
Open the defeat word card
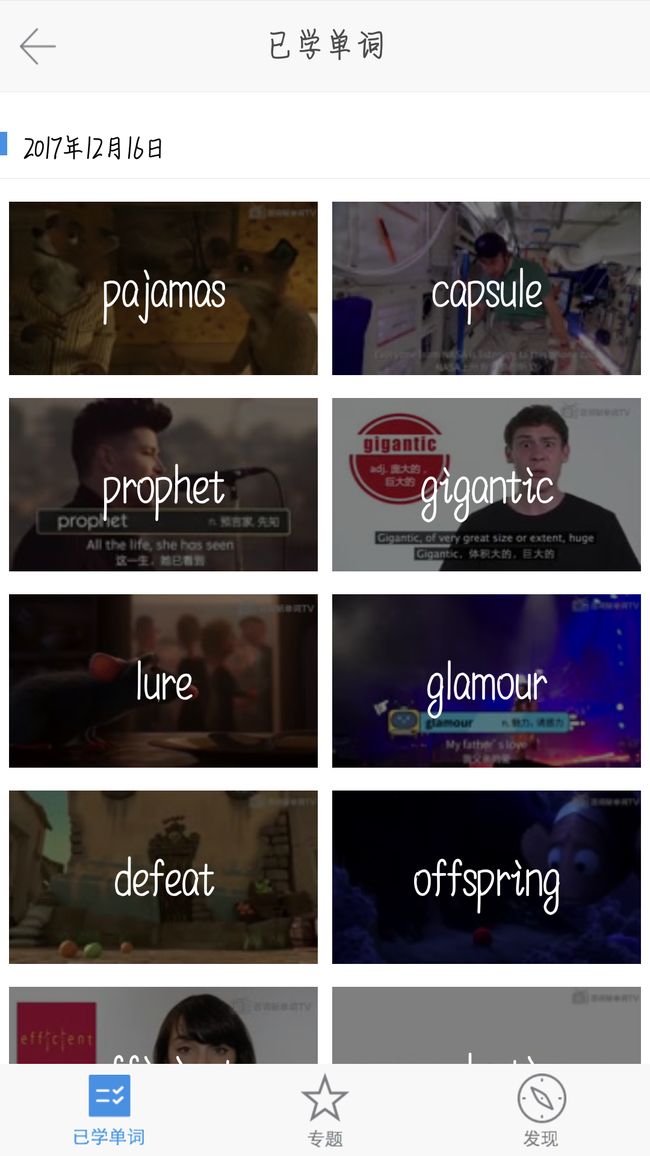point(164,877)
